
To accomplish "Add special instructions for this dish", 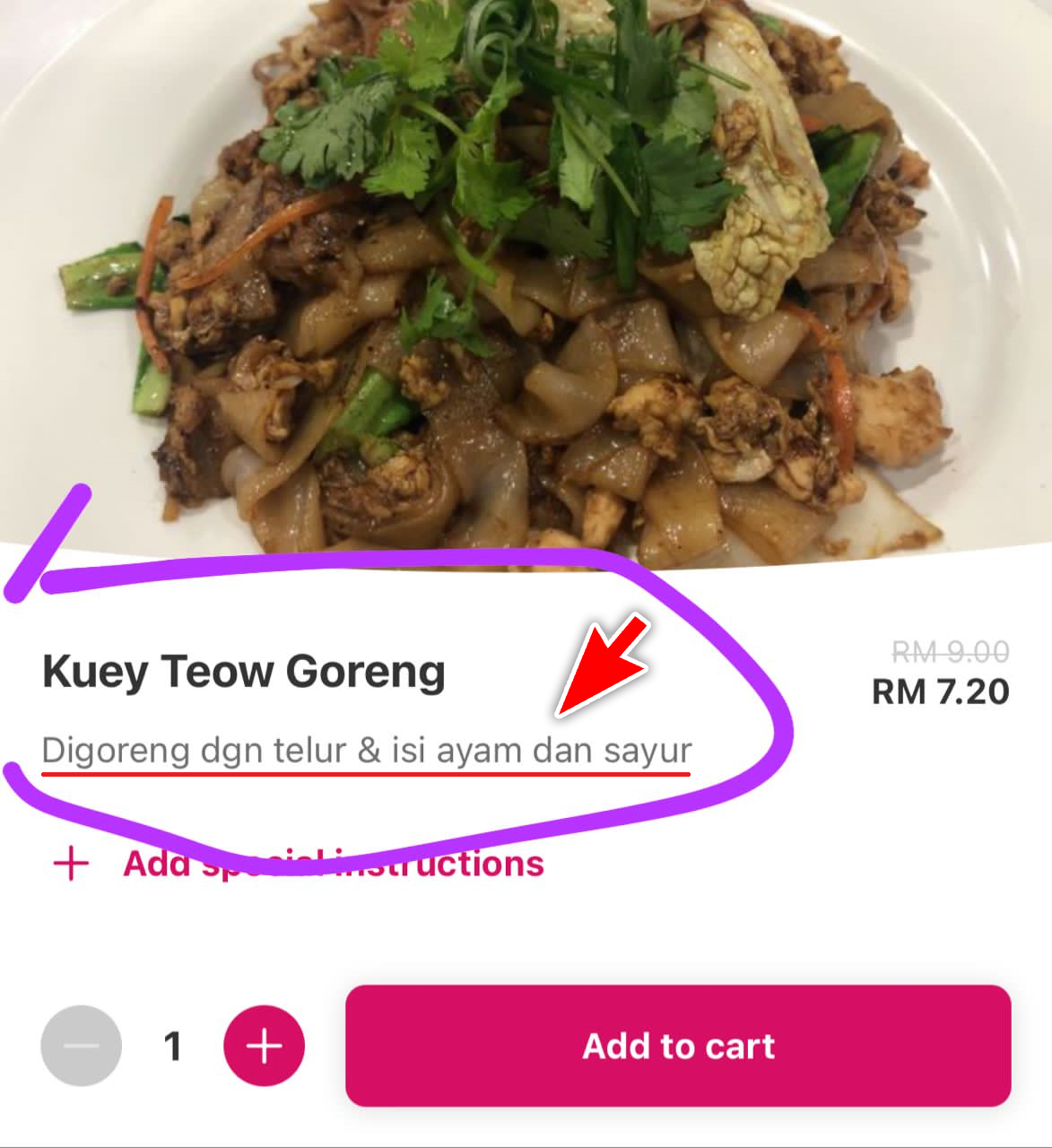I will [332, 864].
